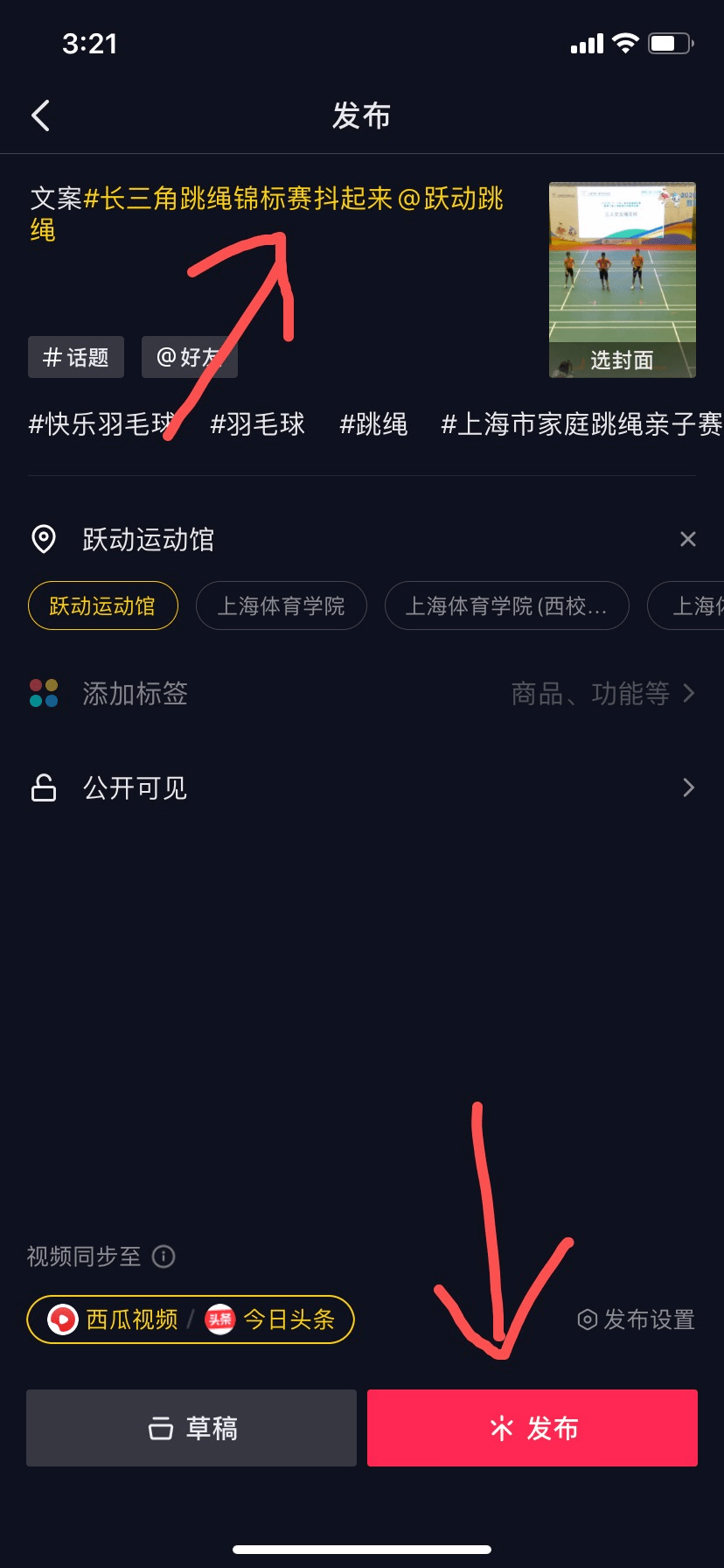Tap 选封面 to choose a cover

(x=622, y=359)
